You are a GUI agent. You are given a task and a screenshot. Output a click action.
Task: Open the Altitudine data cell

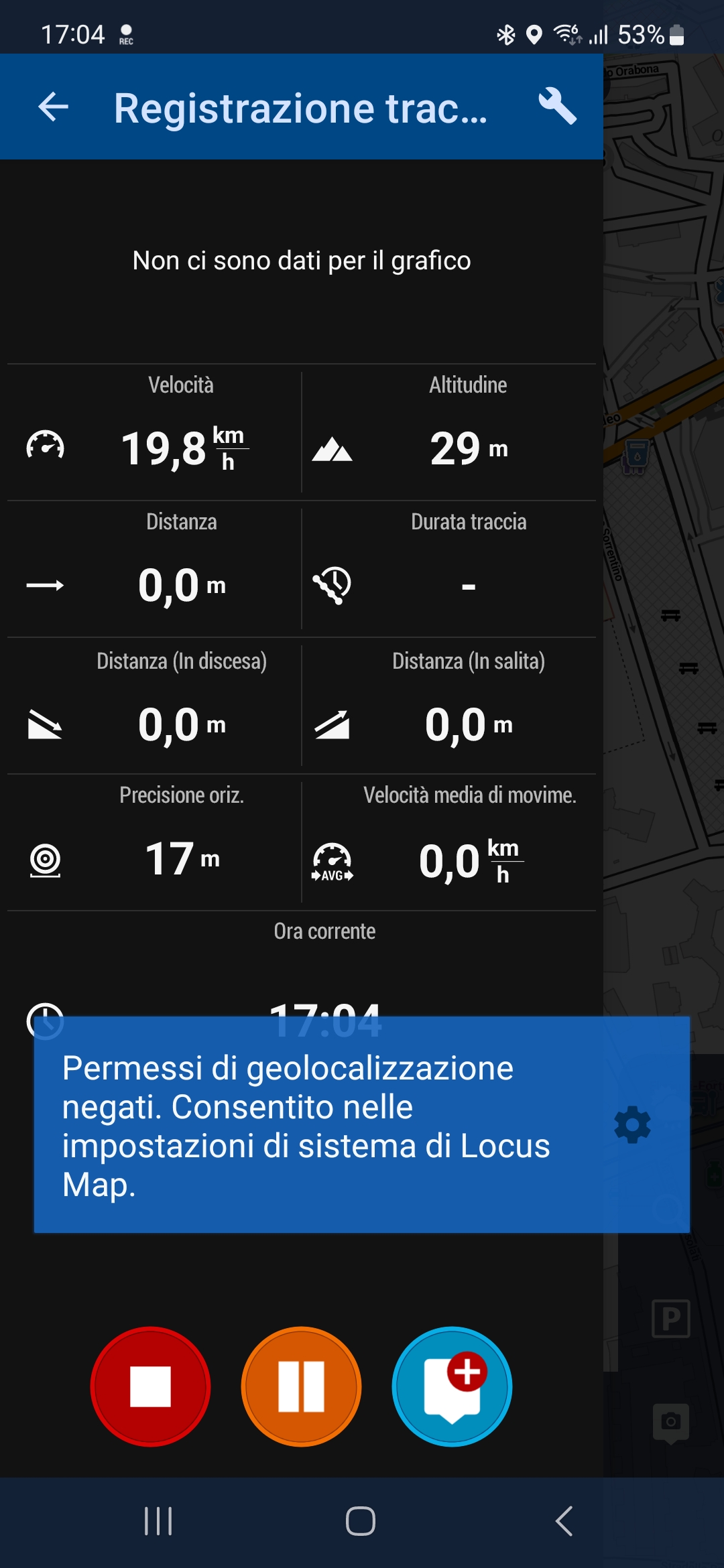tap(449, 432)
